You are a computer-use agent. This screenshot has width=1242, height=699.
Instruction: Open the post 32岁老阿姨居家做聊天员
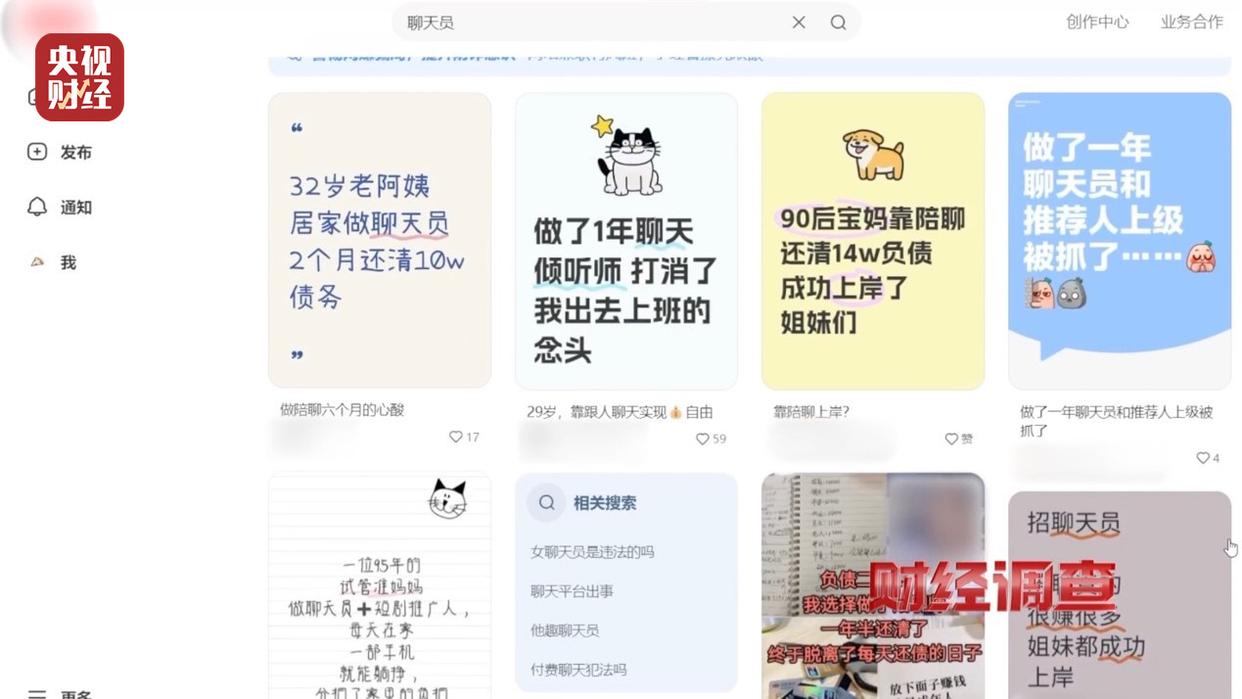click(x=379, y=240)
